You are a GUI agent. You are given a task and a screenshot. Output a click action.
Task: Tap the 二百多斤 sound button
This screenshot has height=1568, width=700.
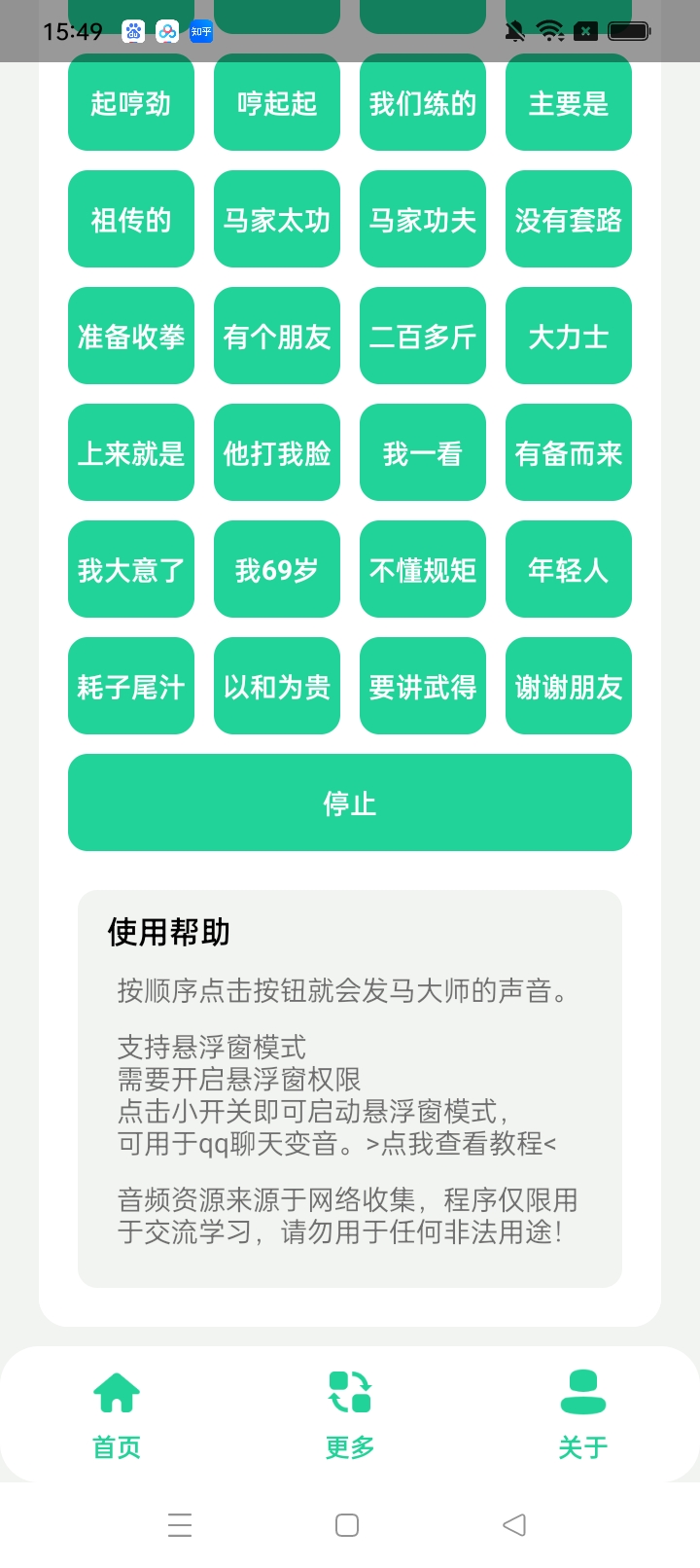tap(422, 336)
